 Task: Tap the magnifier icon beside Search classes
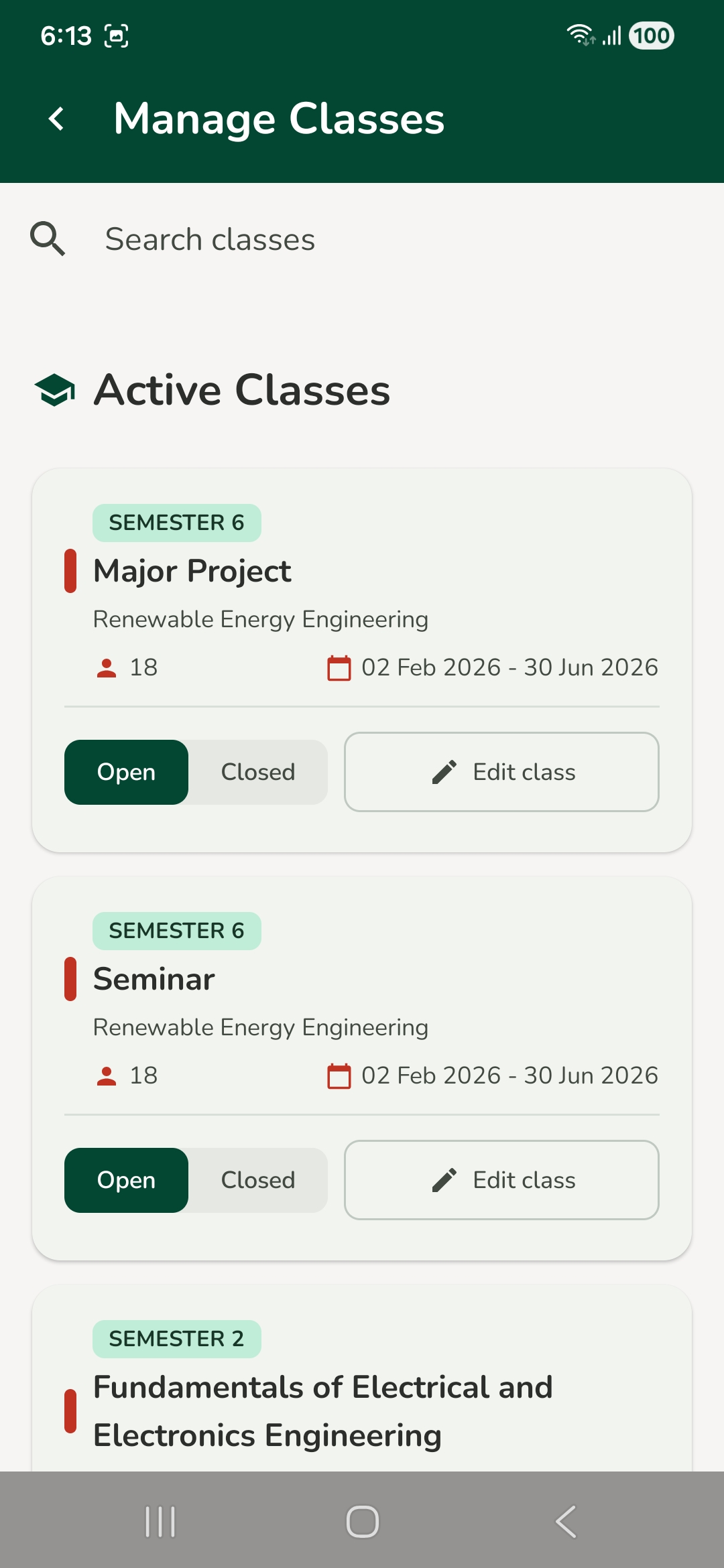[48, 239]
